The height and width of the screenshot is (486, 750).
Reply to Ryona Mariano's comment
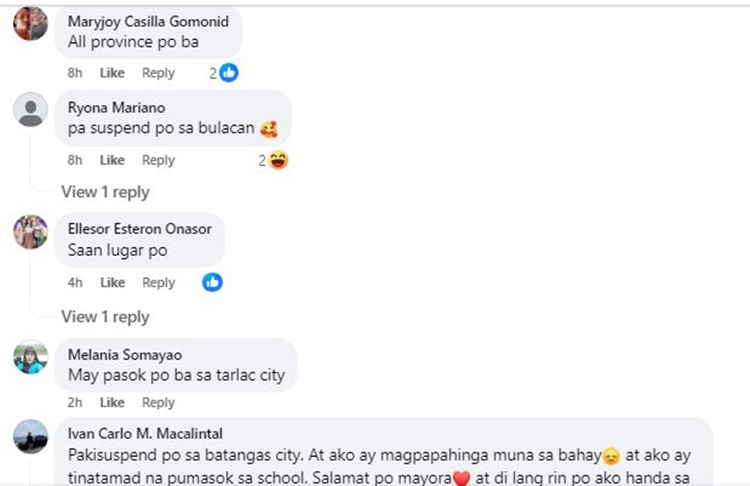(158, 160)
